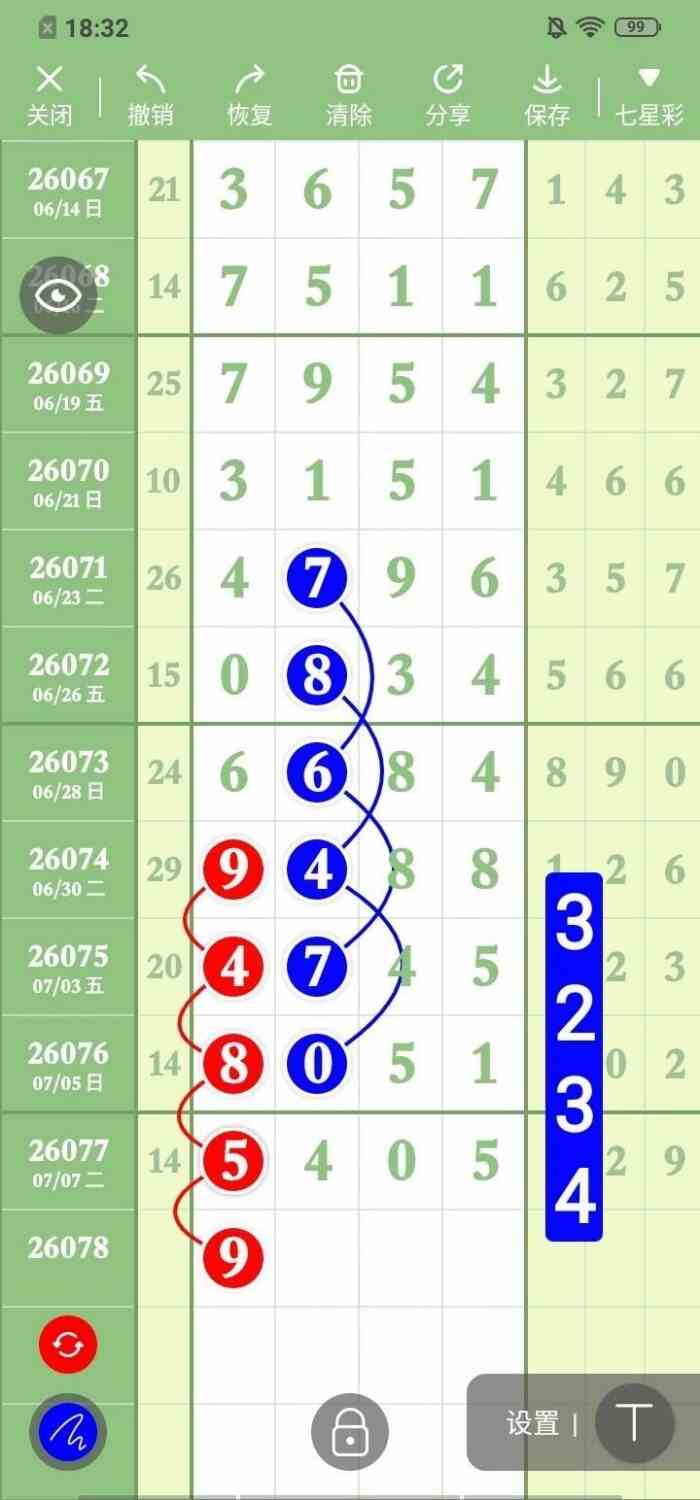Activate the T text tool
Viewport: 700px width, 1500px height.
[634, 1423]
